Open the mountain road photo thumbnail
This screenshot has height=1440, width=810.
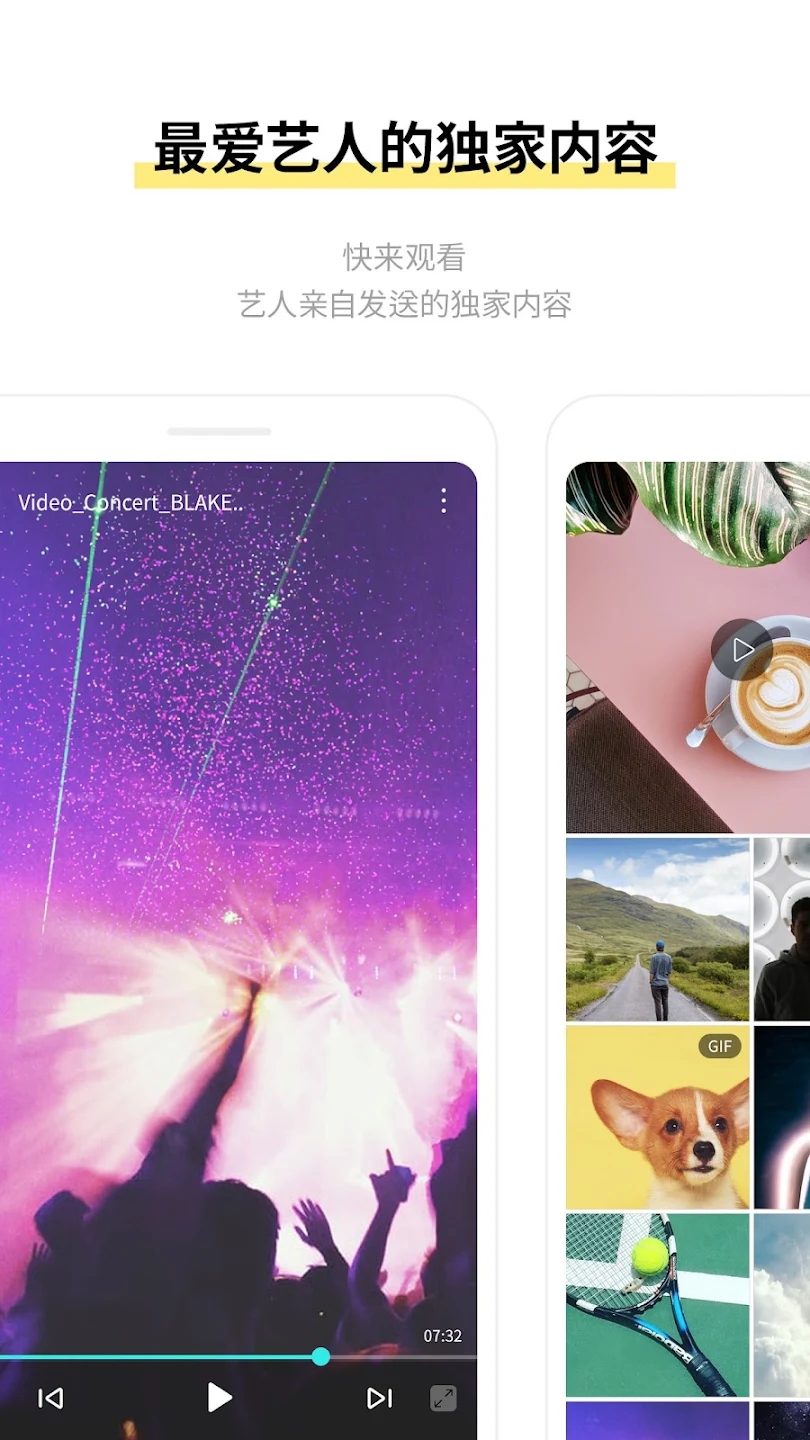pyautogui.click(x=655, y=928)
